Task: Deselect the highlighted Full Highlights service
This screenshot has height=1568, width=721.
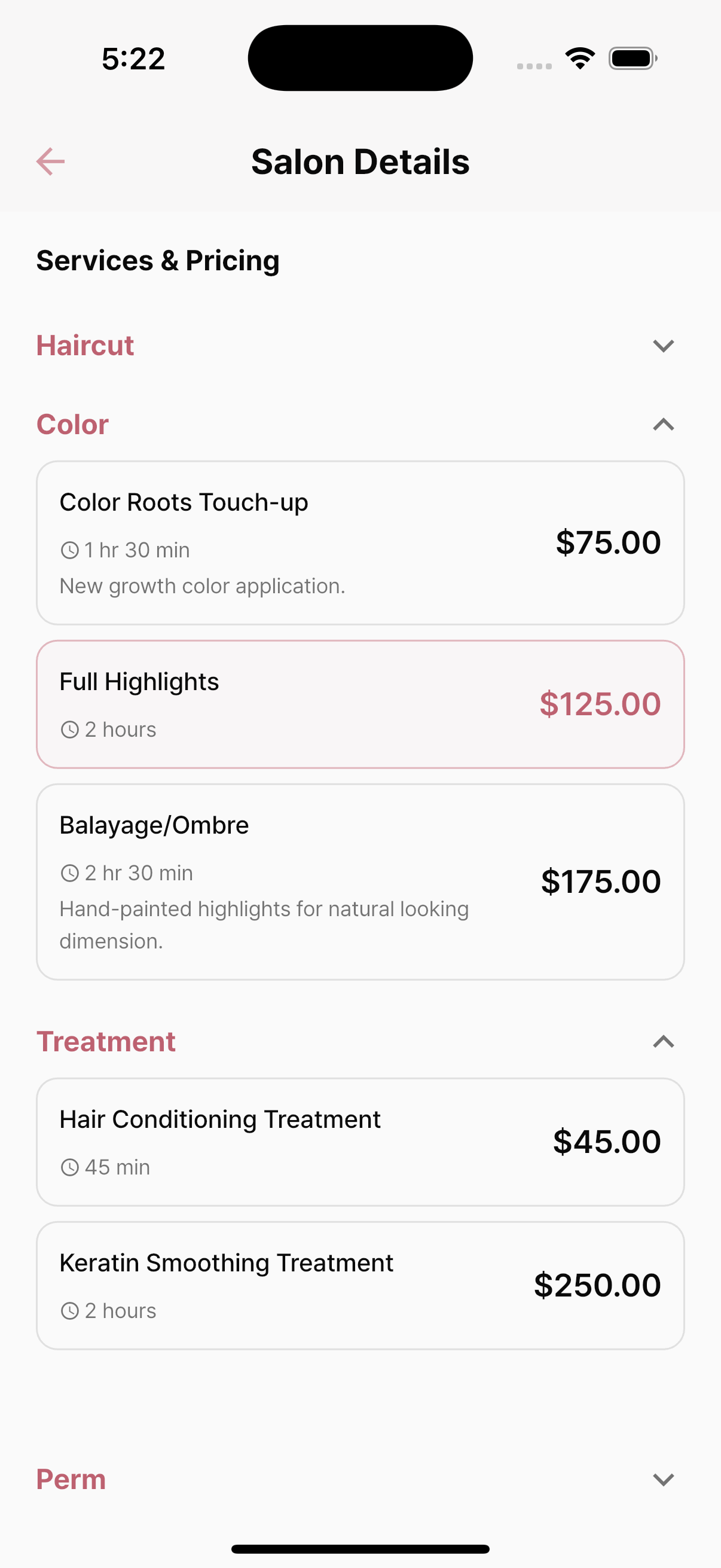Action: point(361,703)
